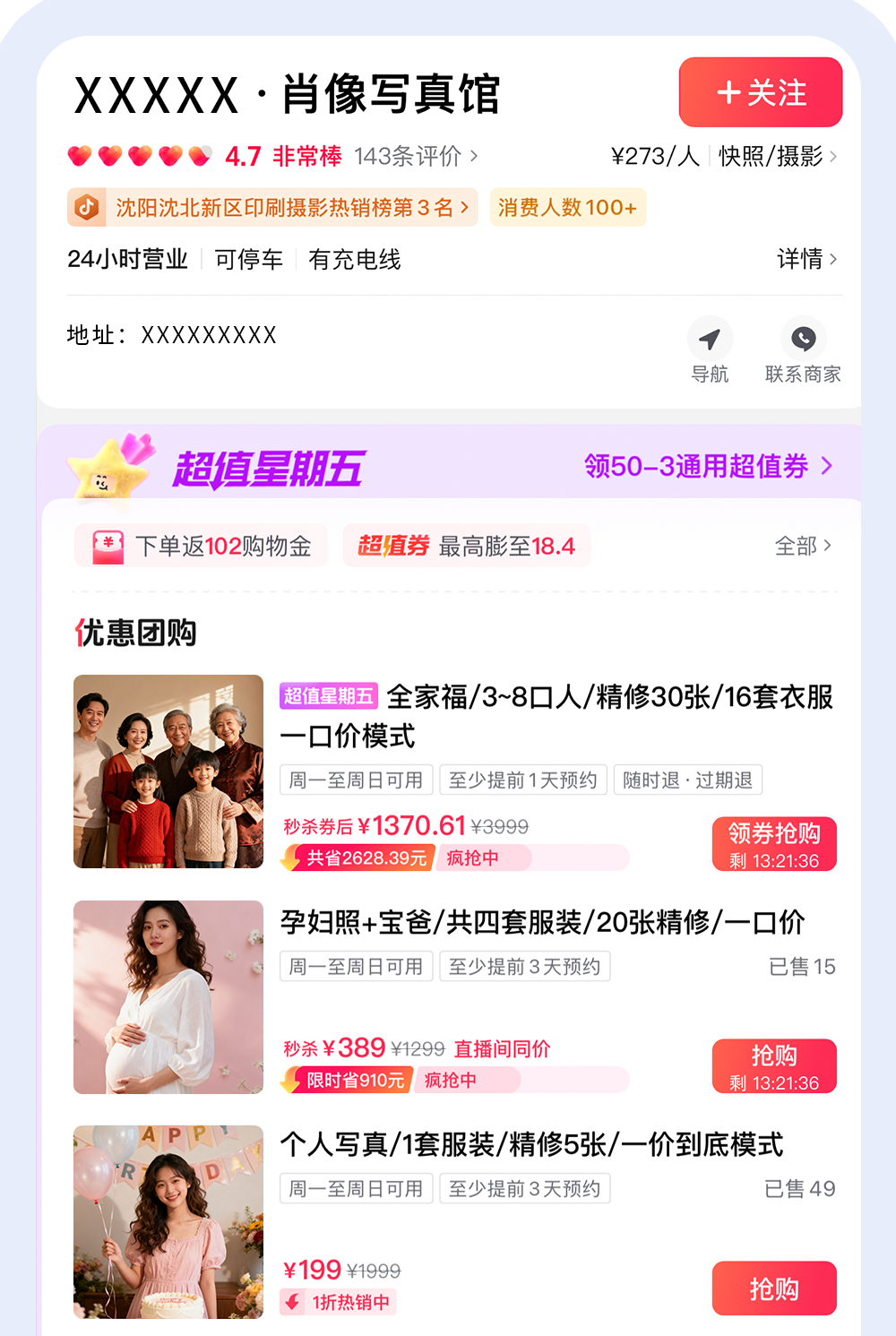Tap the 超值券 最高膨至18.4 chip
896x1336 pixels.
pyautogui.click(x=466, y=546)
